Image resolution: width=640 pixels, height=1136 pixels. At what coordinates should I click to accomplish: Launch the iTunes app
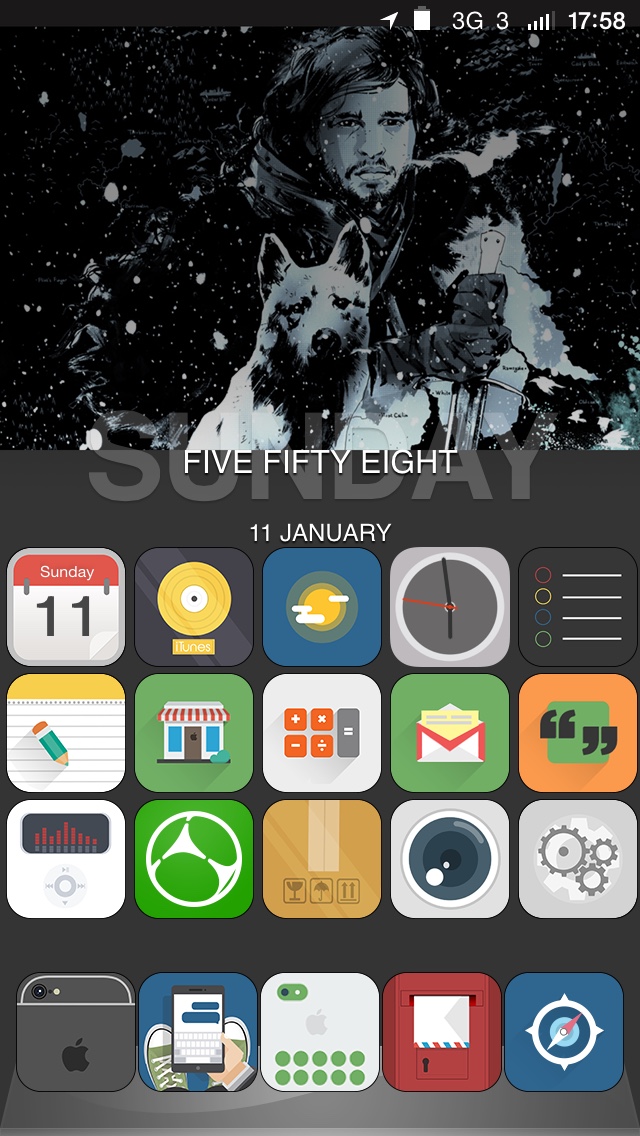194,606
